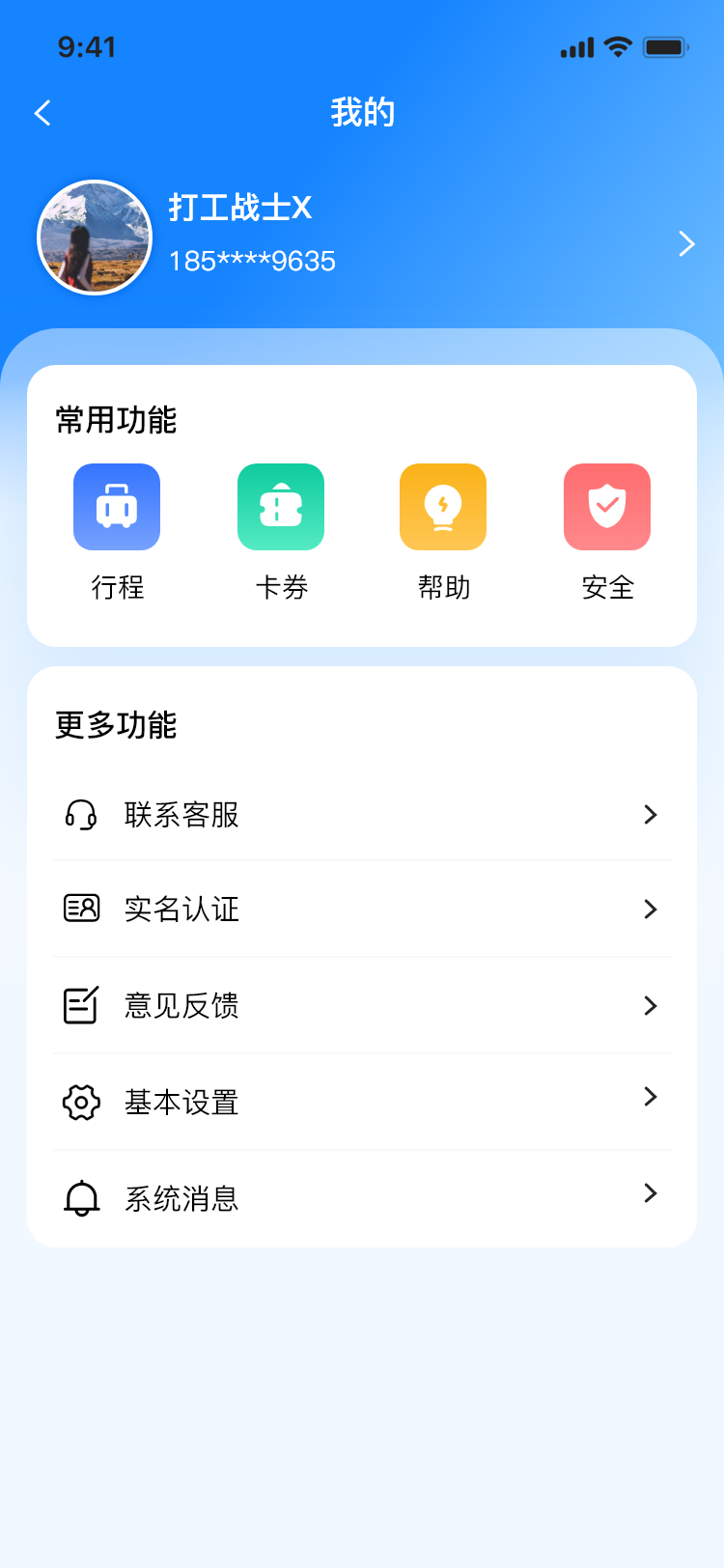The height and width of the screenshot is (1568, 724).
Task: Open 卡券 coupons shortcut
Action: pos(281,507)
